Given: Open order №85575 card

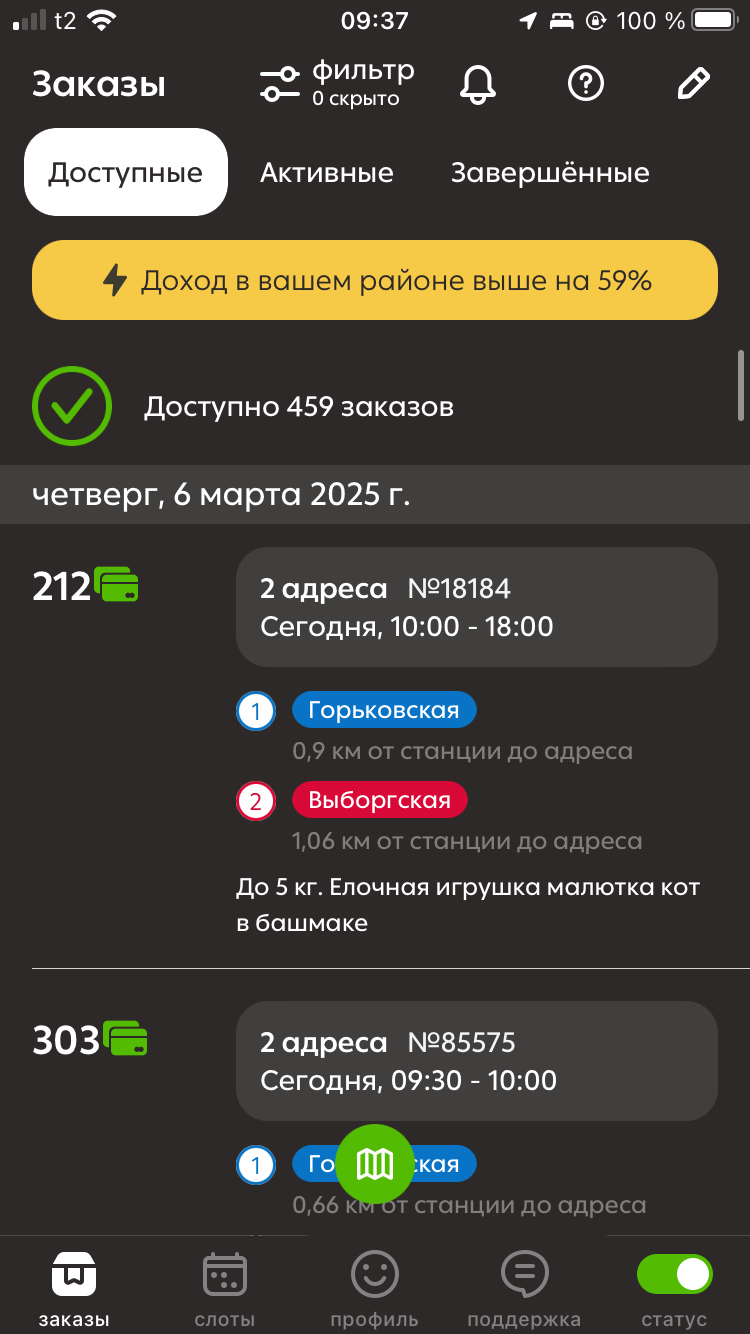Looking at the screenshot, I should pos(477,1061).
